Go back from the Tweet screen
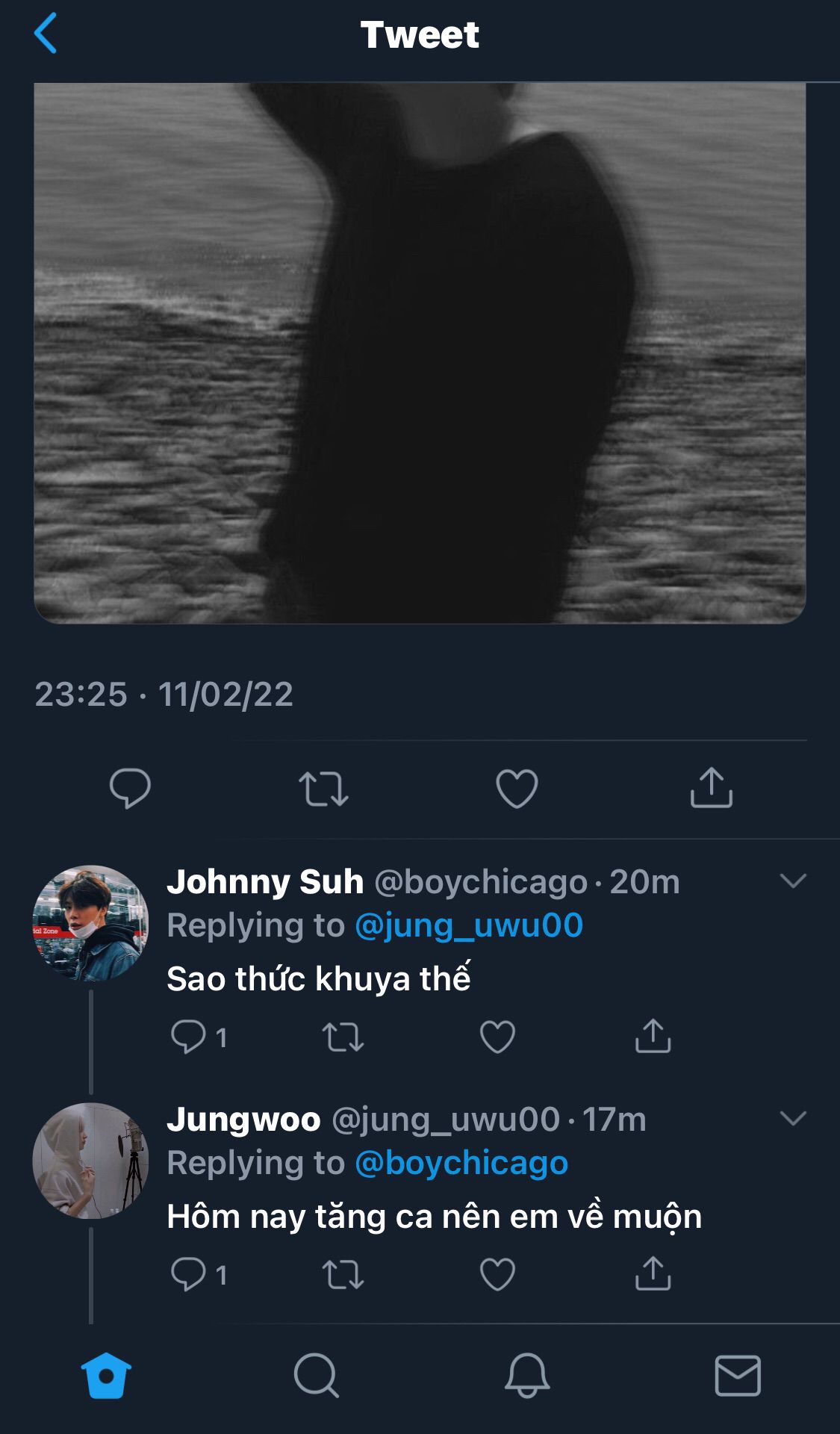840x1434 pixels. point(46,34)
